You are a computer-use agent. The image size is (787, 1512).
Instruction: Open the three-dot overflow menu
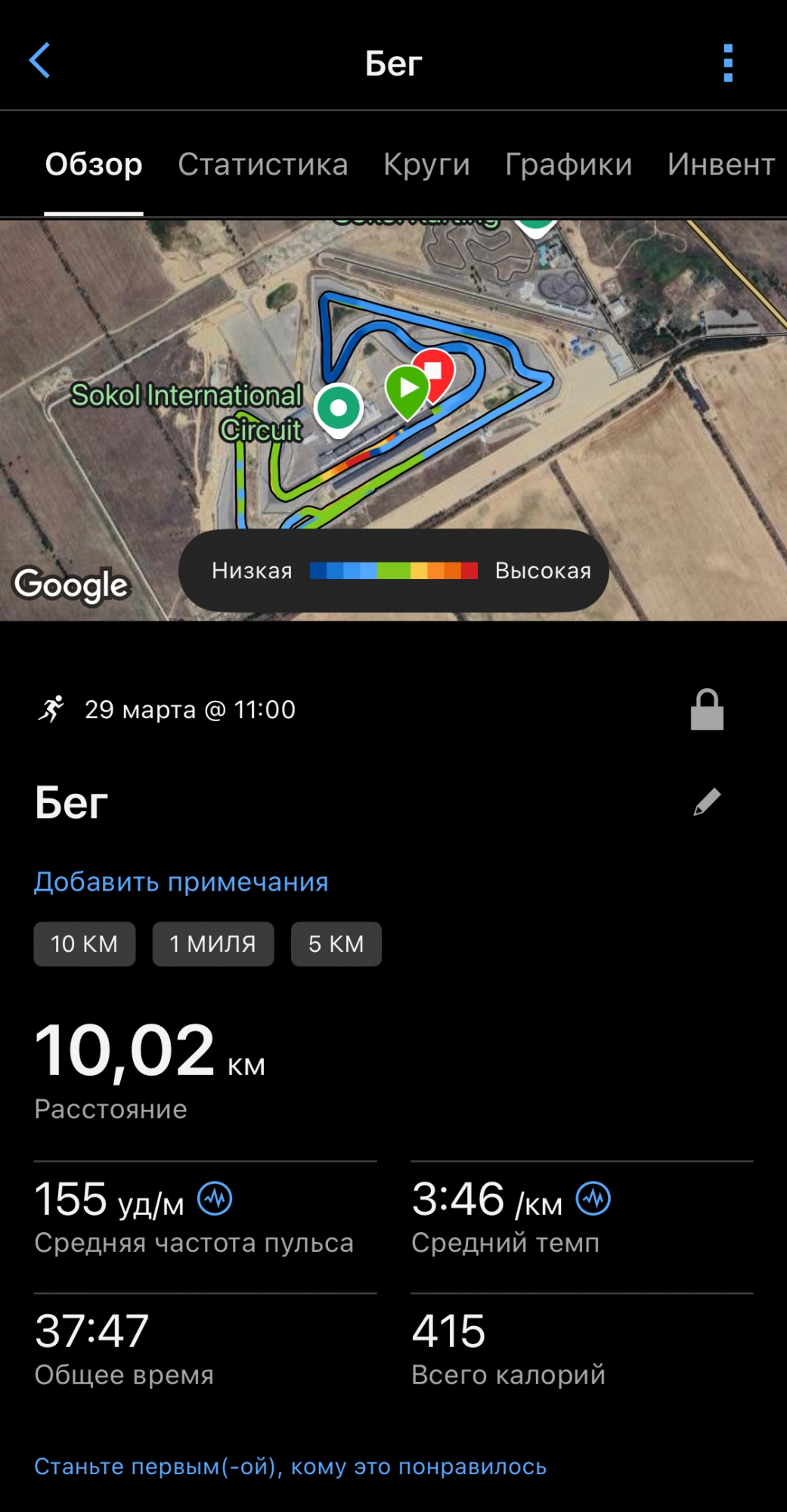[x=727, y=63]
